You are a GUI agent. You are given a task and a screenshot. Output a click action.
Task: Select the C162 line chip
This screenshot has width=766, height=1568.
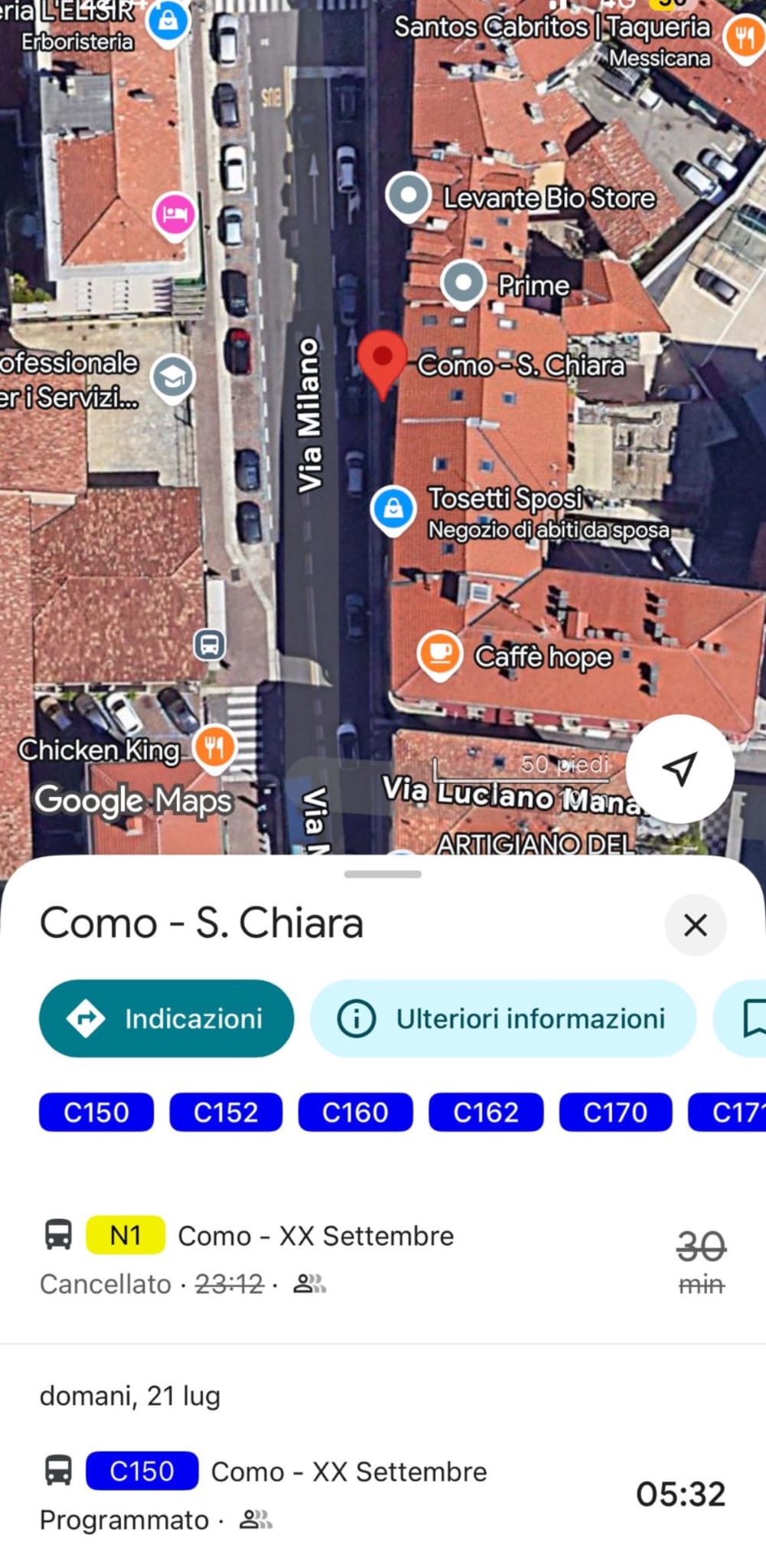coord(486,1112)
